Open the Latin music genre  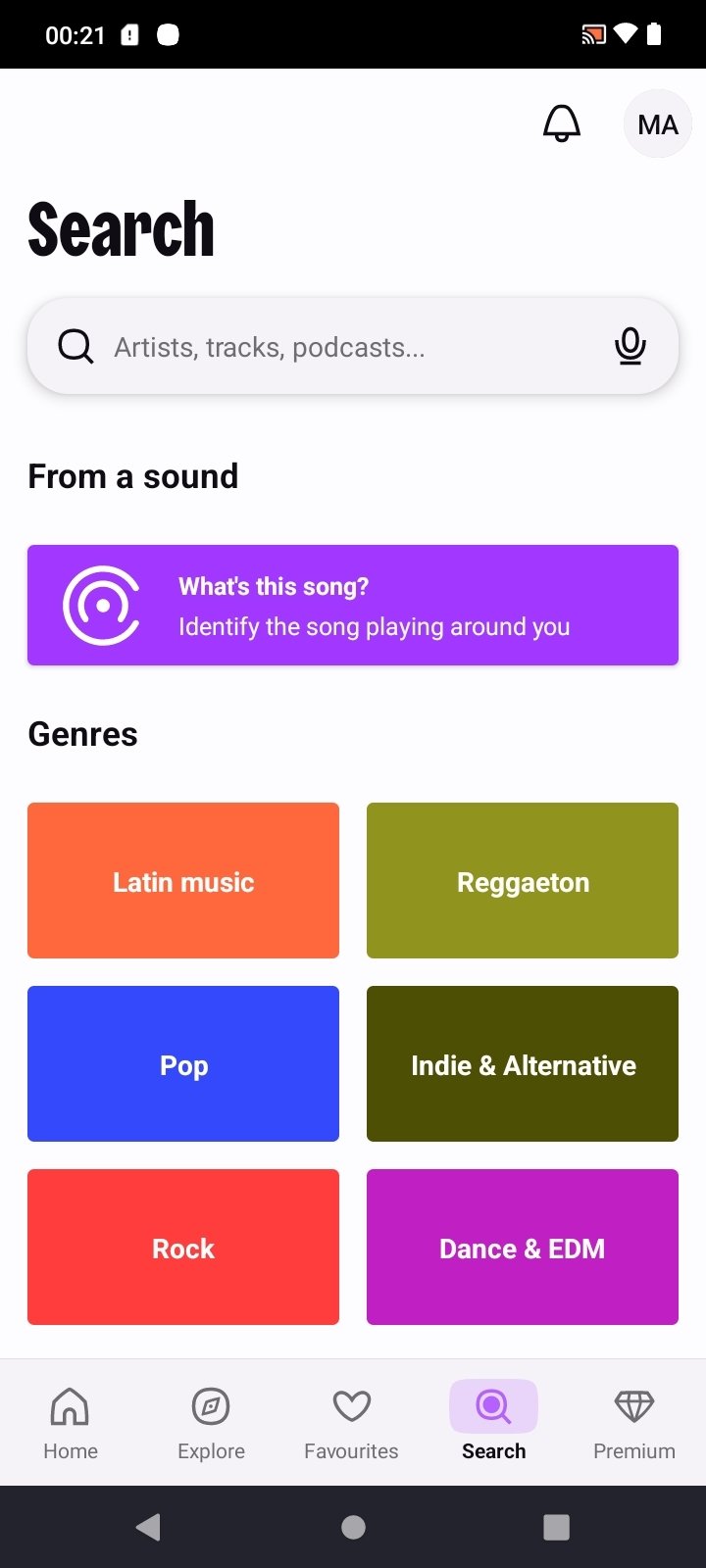tap(183, 881)
